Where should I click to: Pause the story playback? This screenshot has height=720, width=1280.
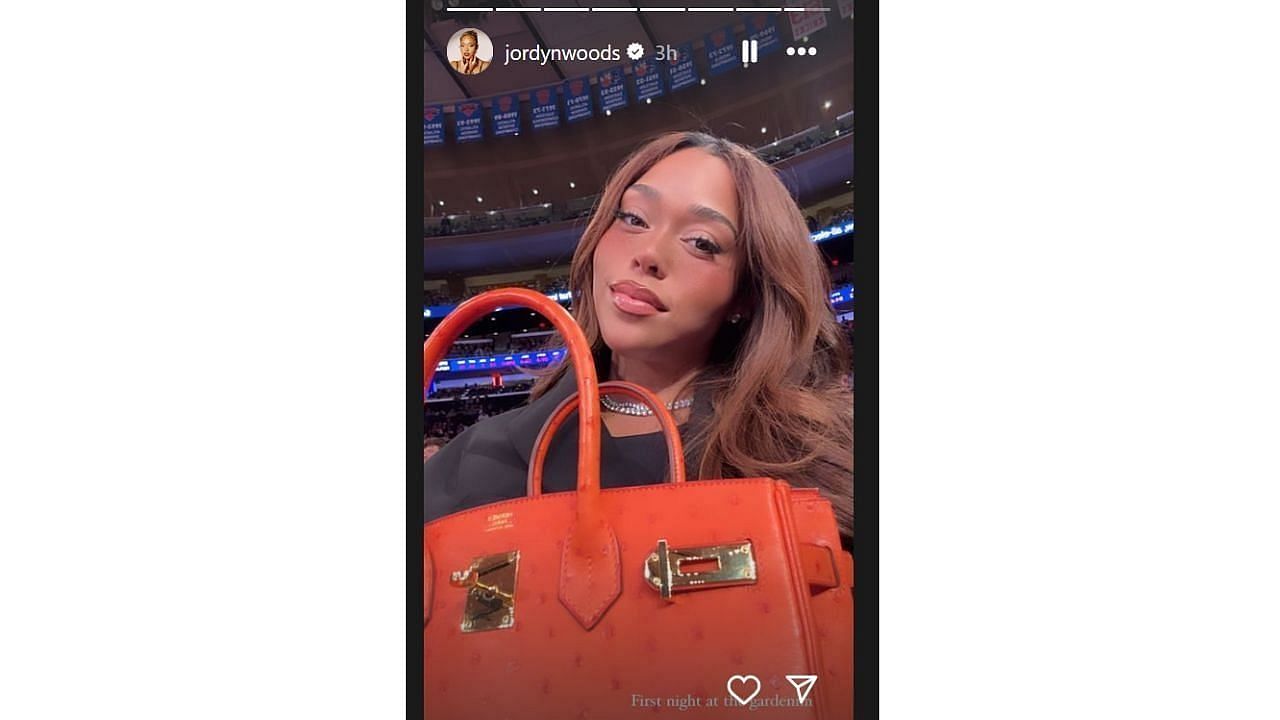749,52
